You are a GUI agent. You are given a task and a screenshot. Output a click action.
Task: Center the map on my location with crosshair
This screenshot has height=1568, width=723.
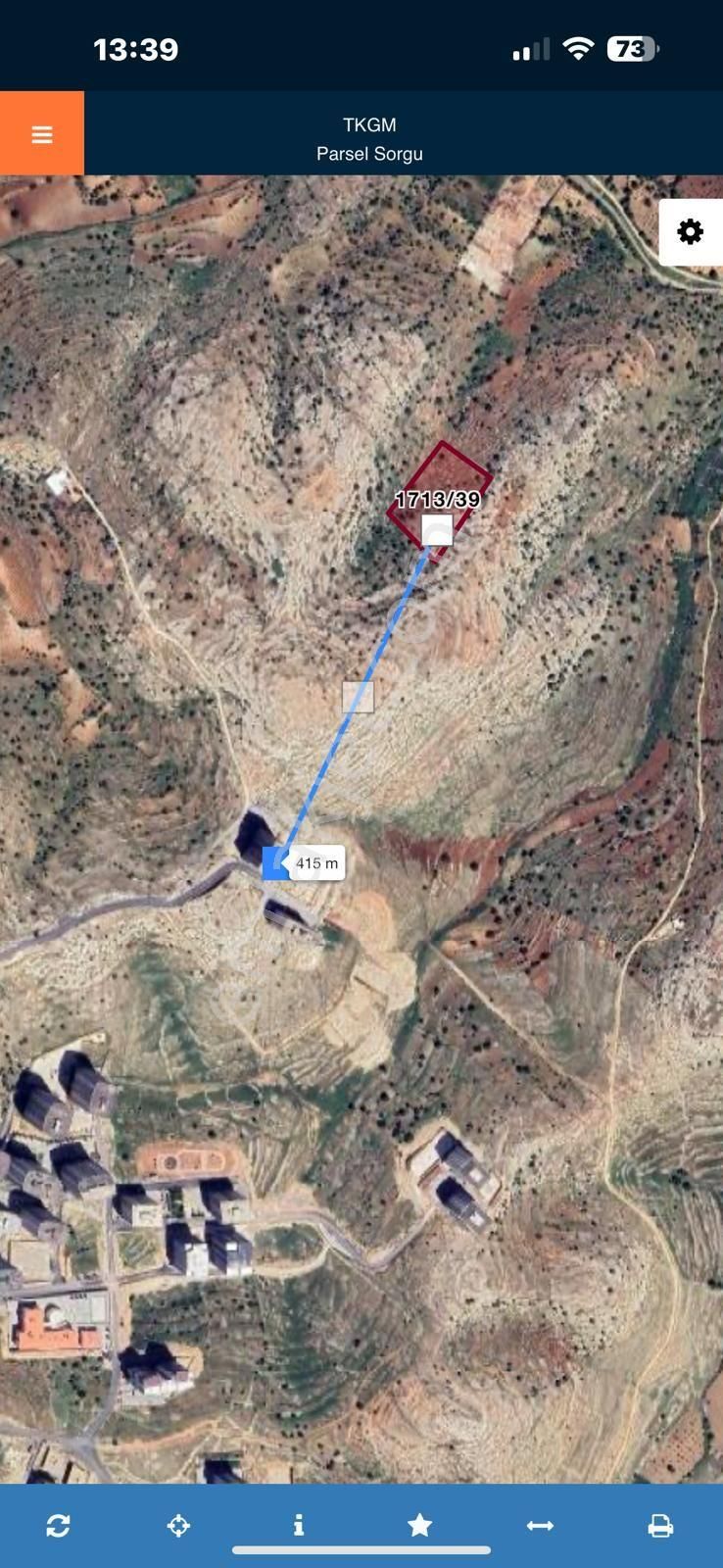[x=178, y=1525]
